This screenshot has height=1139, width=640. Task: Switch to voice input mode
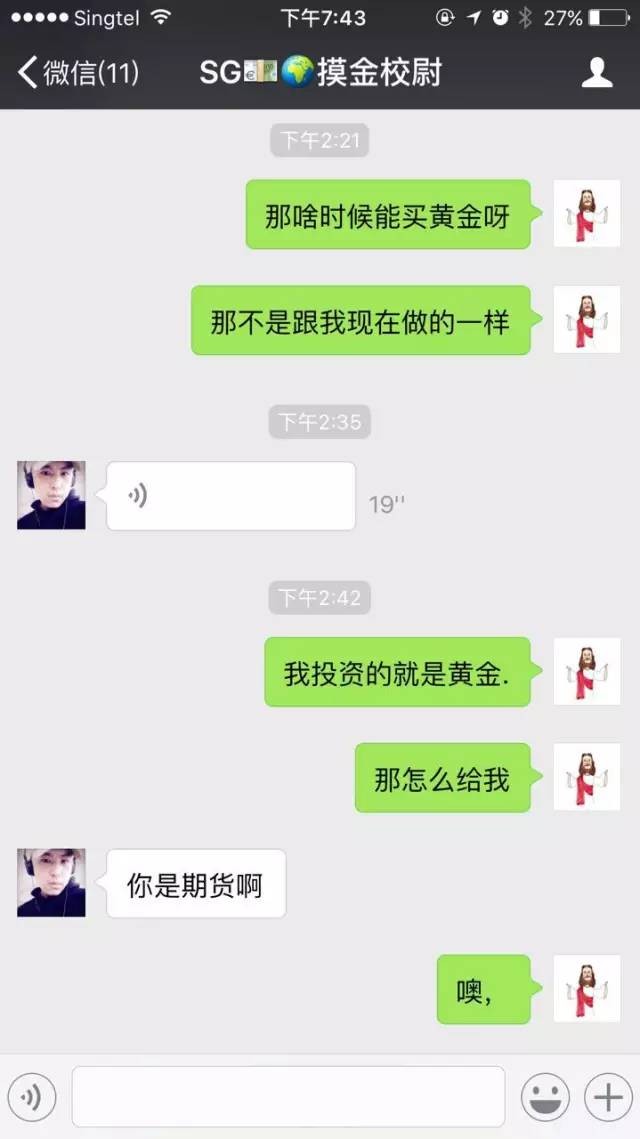[32, 1097]
